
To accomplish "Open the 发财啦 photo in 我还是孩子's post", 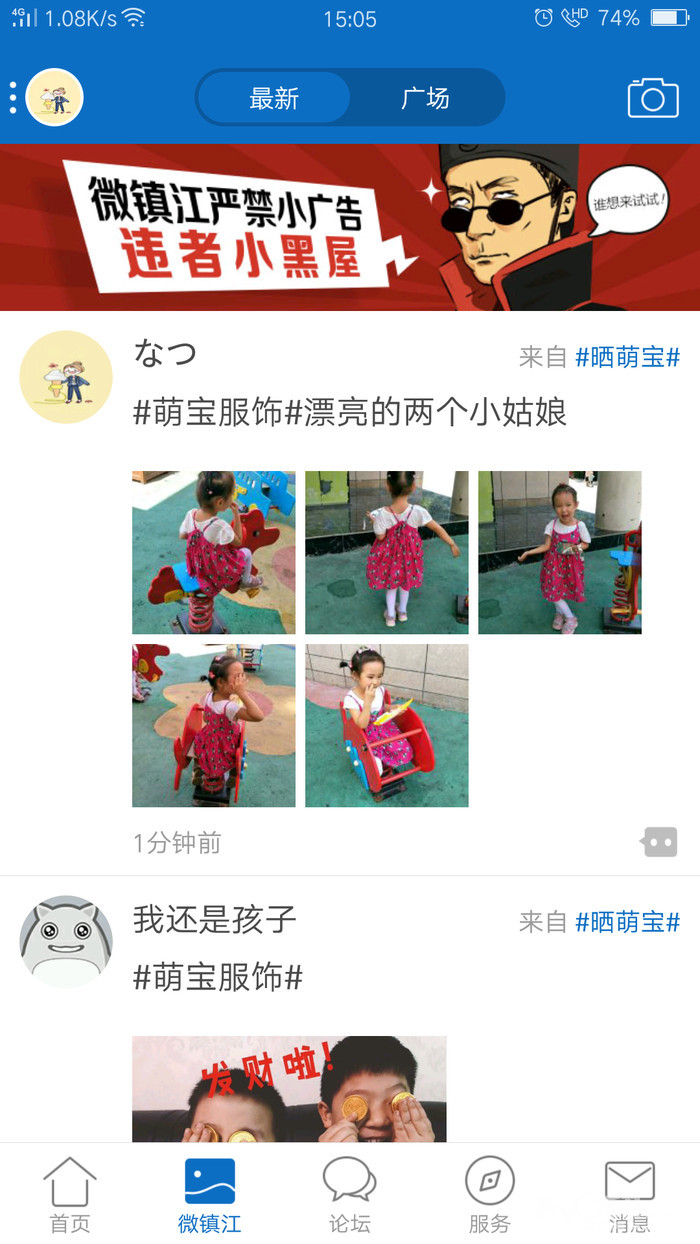I will pos(289,1088).
